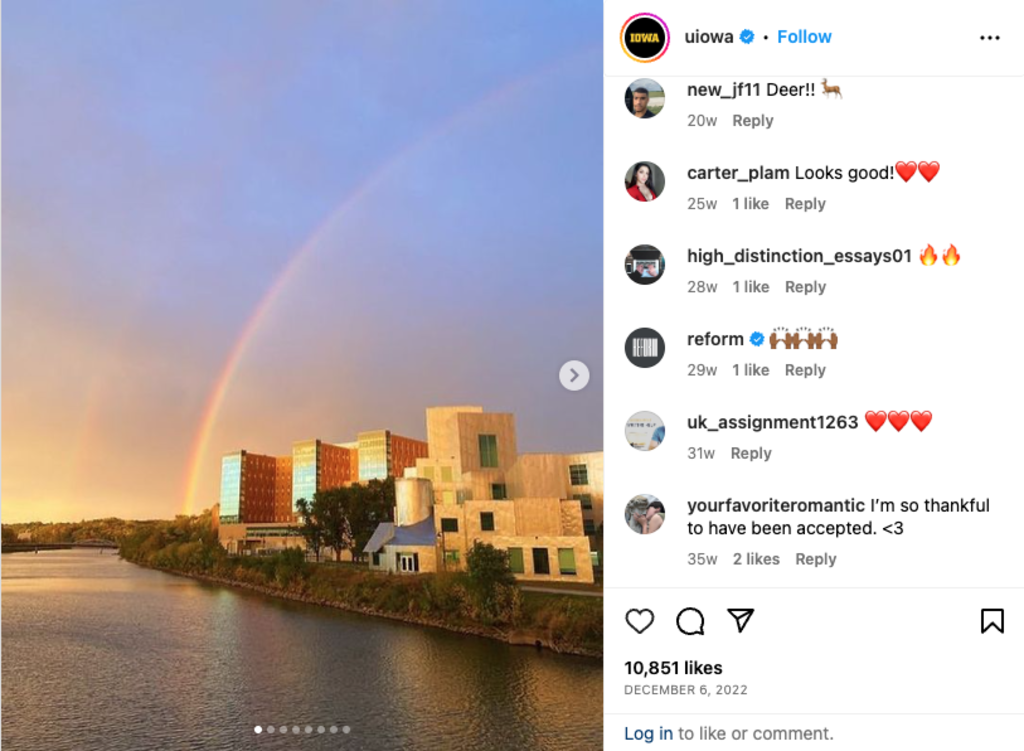
Task: Open the three-dot options menu
Action: [x=989, y=38]
